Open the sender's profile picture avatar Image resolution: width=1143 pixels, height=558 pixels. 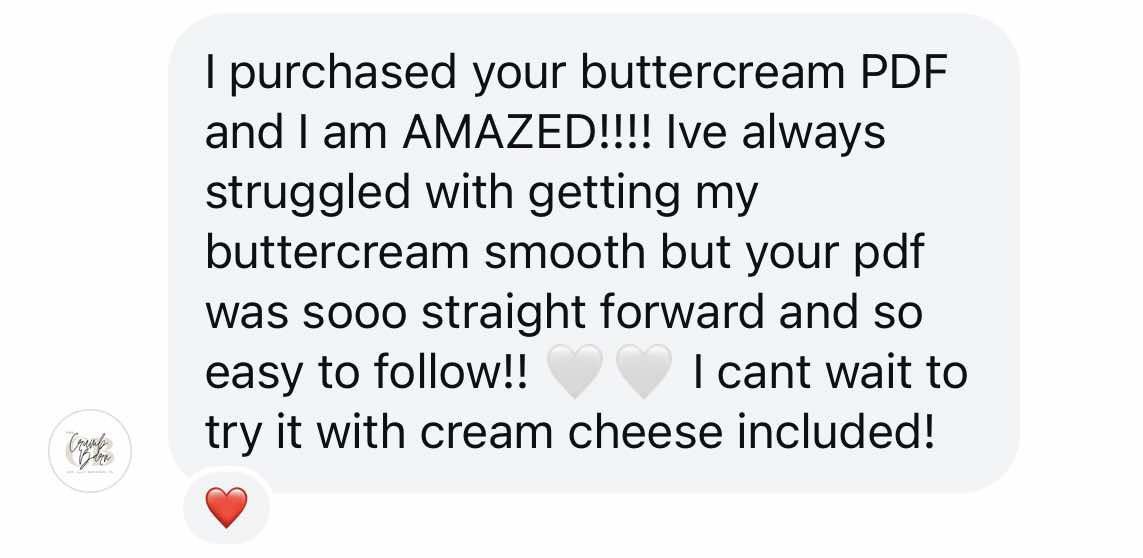click(x=90, y=451)
